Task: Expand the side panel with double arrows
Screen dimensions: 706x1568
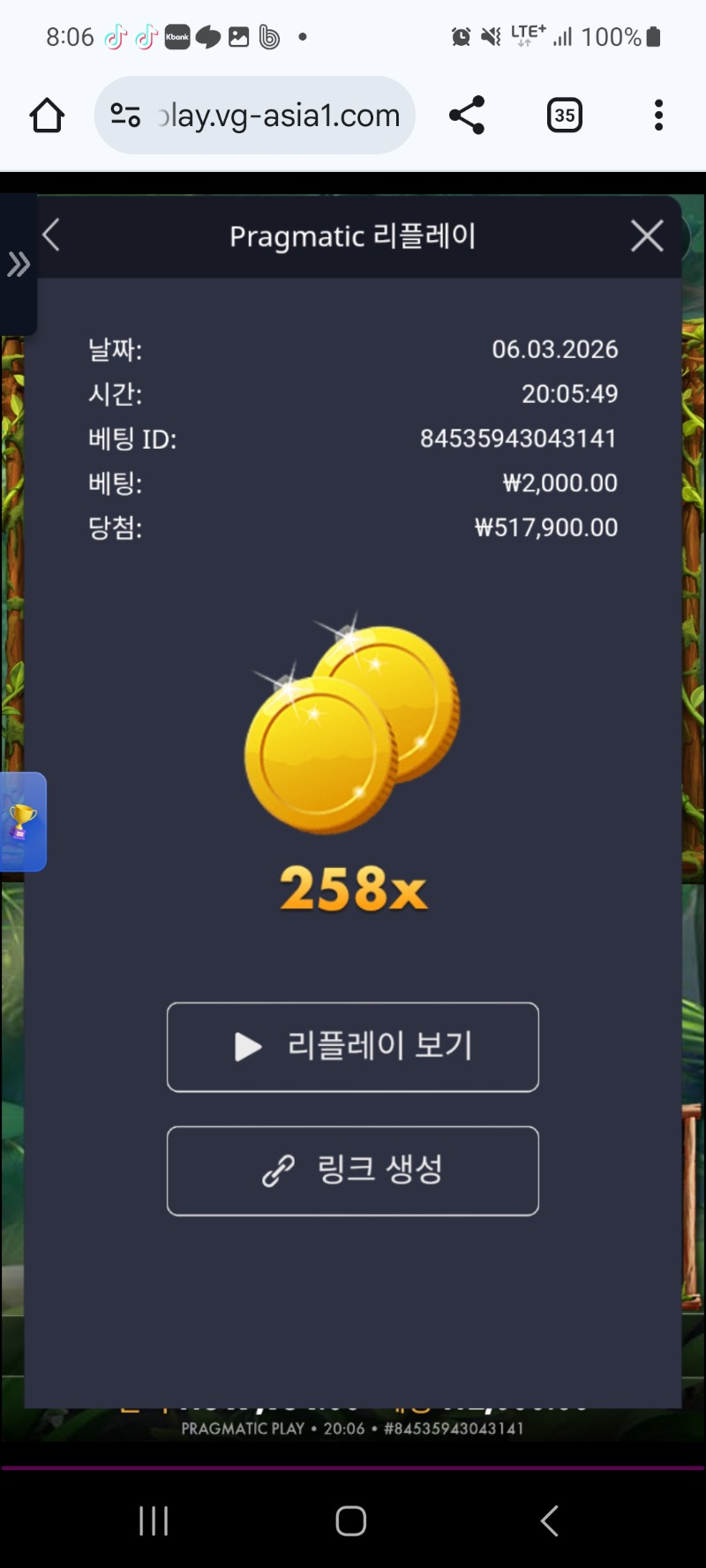Action: tap(19, 264)
